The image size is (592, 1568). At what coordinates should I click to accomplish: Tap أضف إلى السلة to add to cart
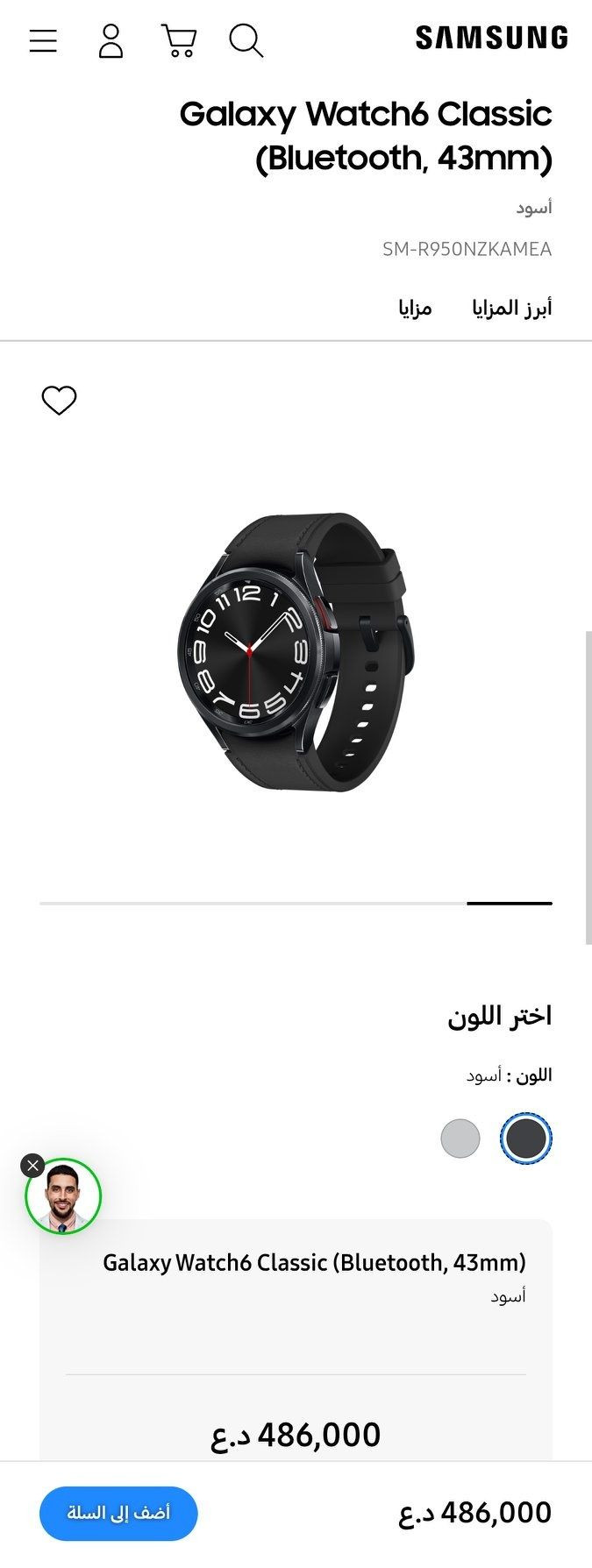pos(118,1513)
